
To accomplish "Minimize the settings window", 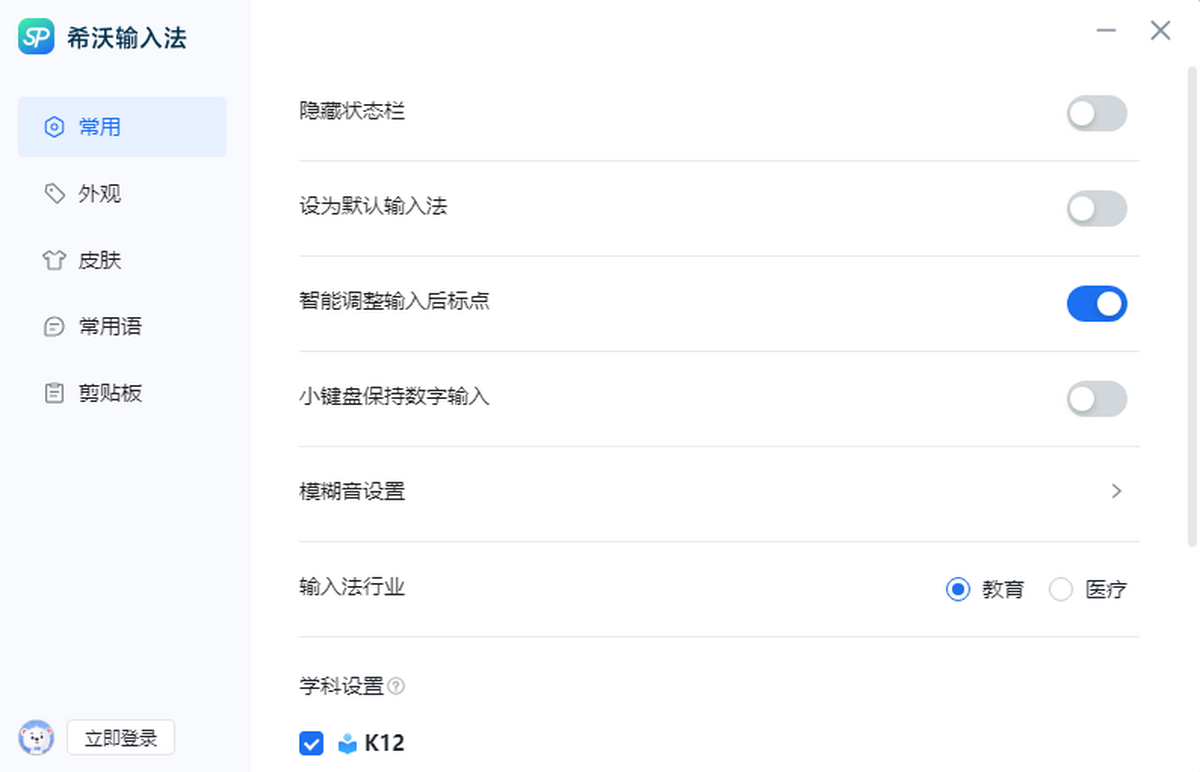I will coord(1106,31).
